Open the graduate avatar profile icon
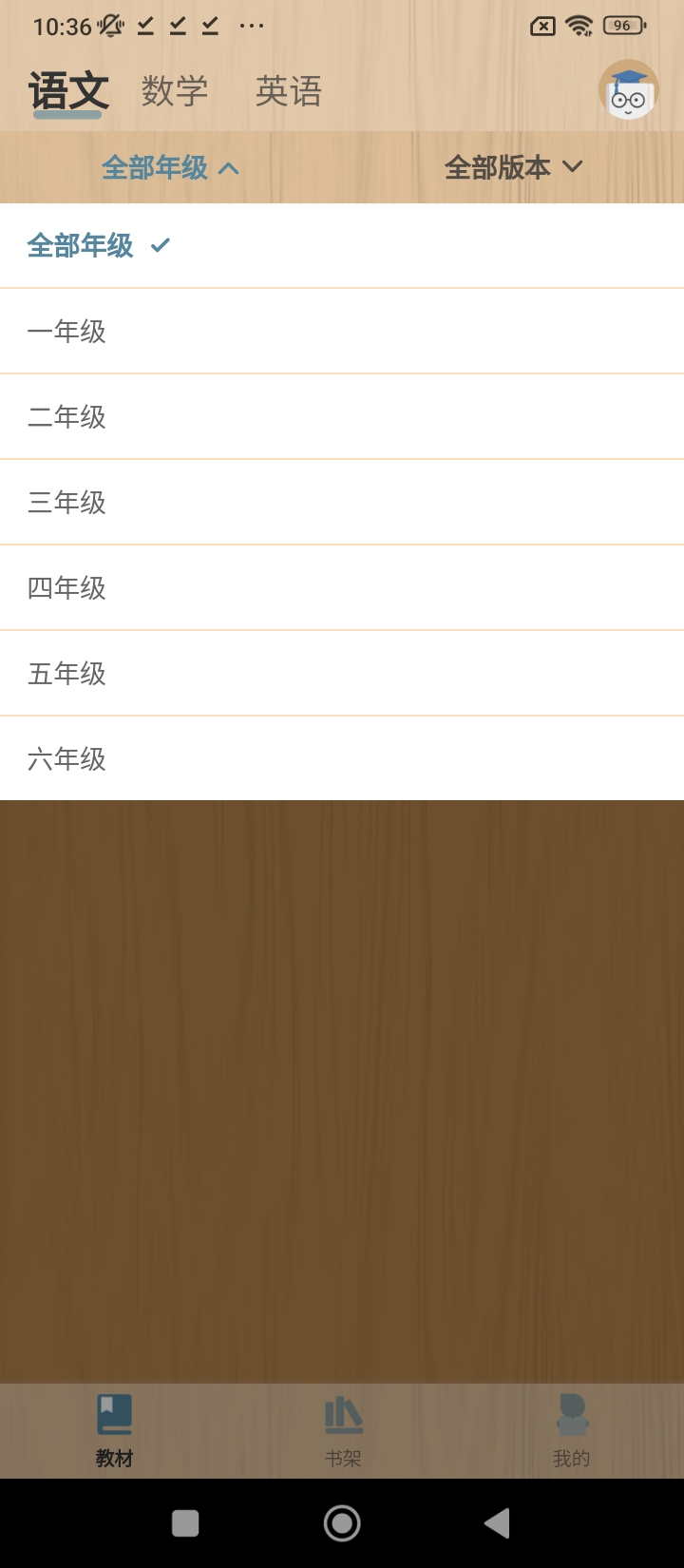 (x=628, y=91)
